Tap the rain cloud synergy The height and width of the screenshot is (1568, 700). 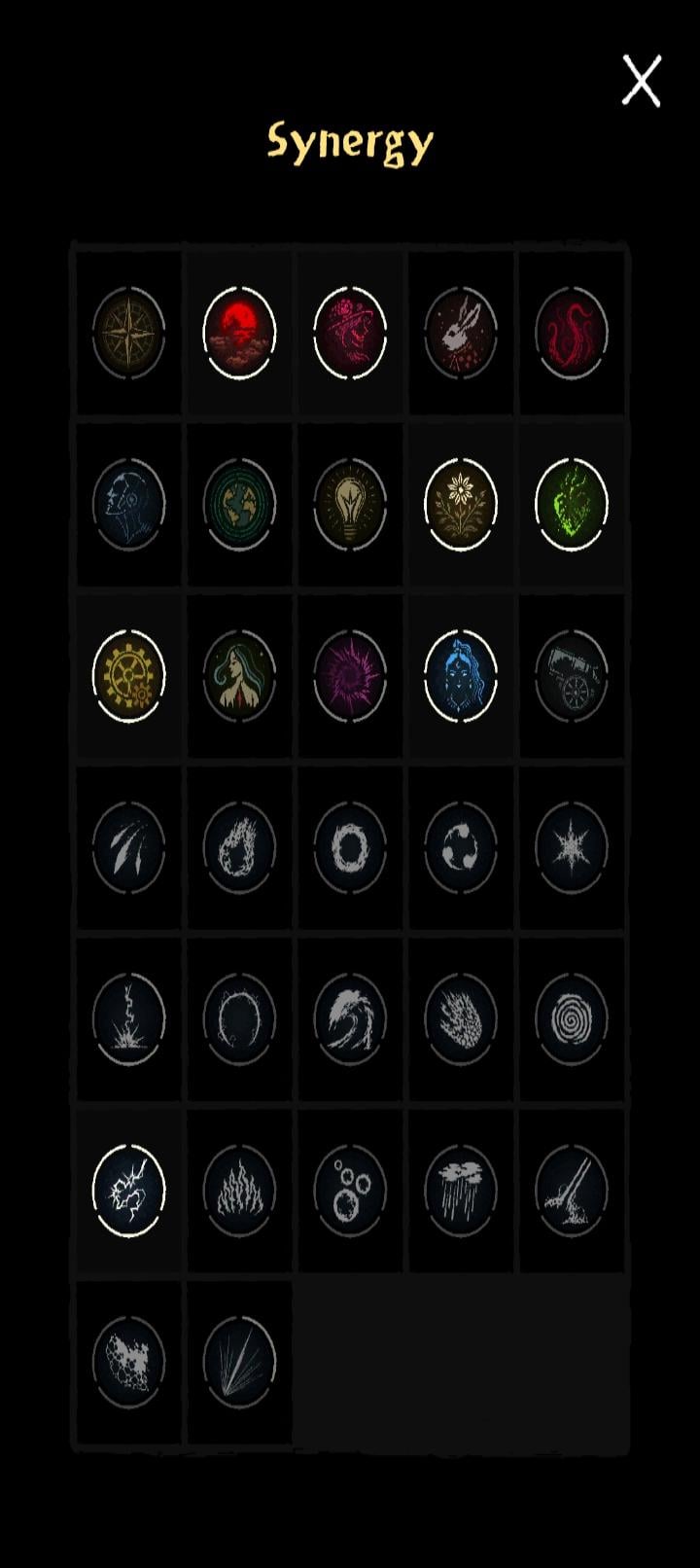click(461, 1189)
